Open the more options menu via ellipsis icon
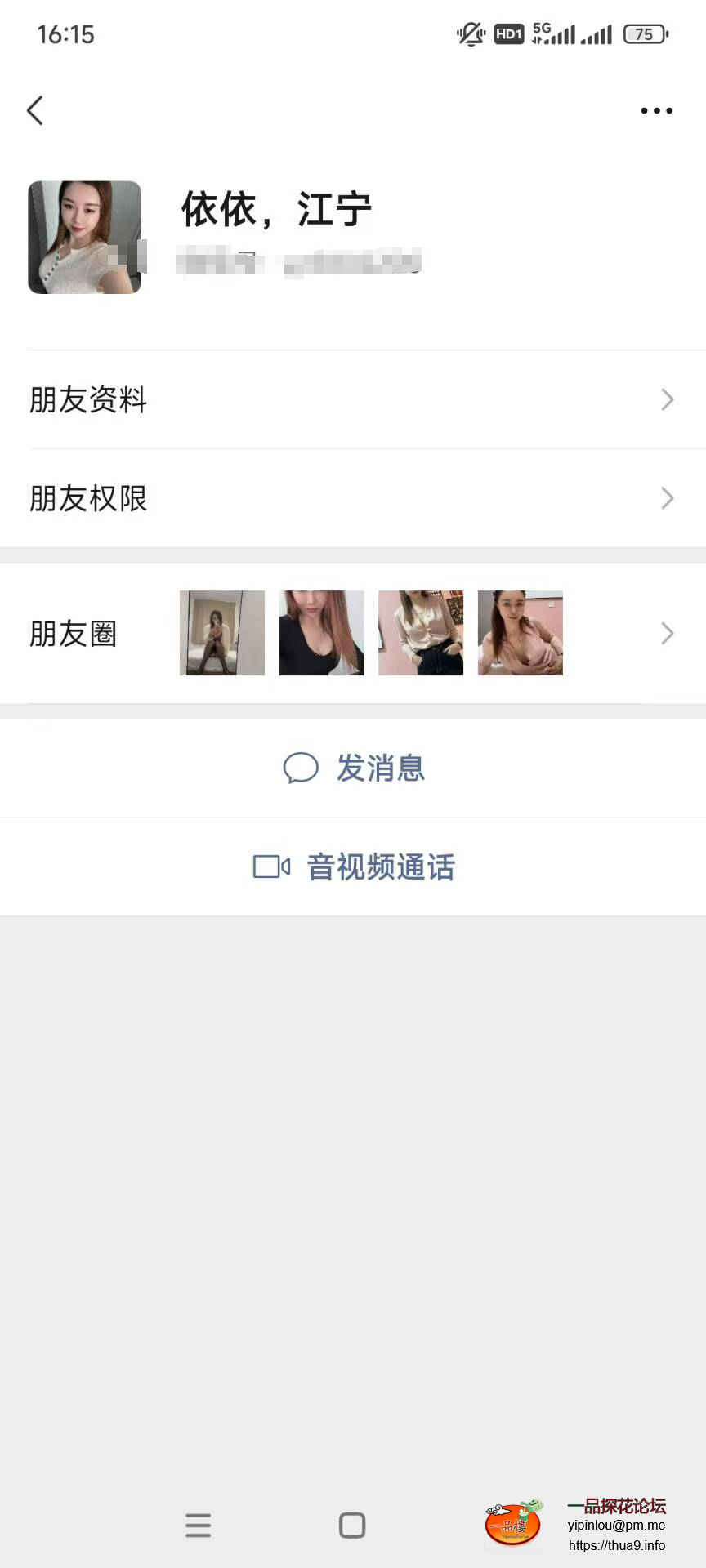Screen dimensions: 706x1568 click(657, 110)
